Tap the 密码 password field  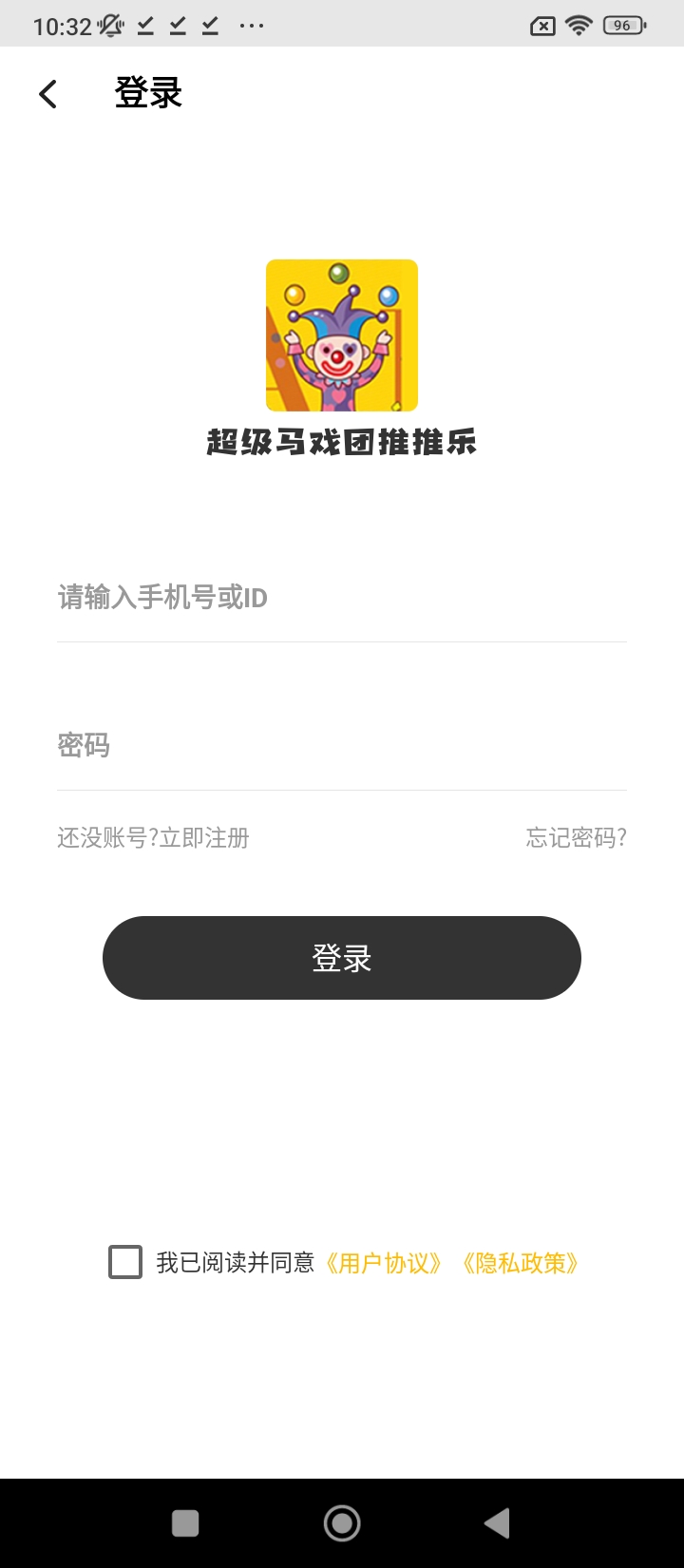coord(340,745)
